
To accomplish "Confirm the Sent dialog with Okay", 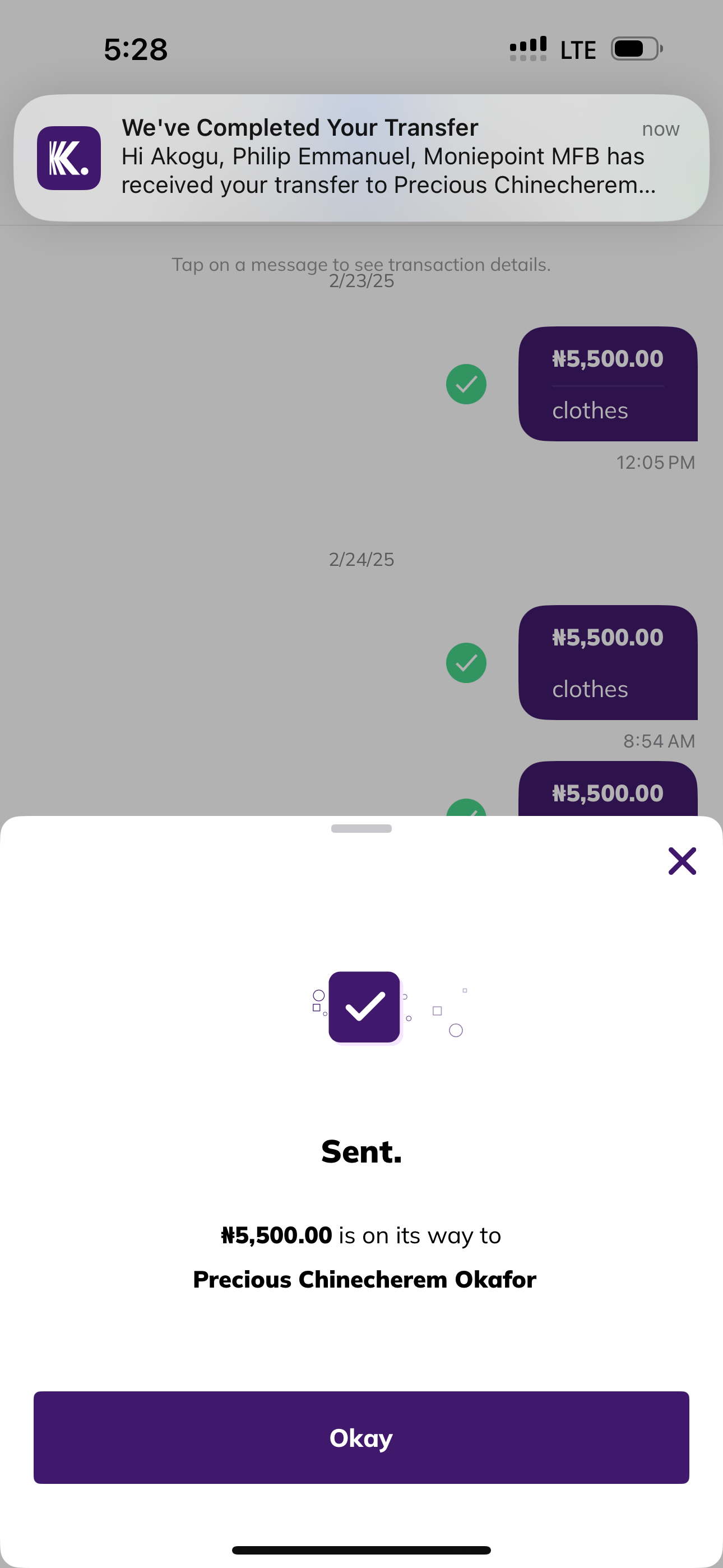I will [x=361, y=1437].
